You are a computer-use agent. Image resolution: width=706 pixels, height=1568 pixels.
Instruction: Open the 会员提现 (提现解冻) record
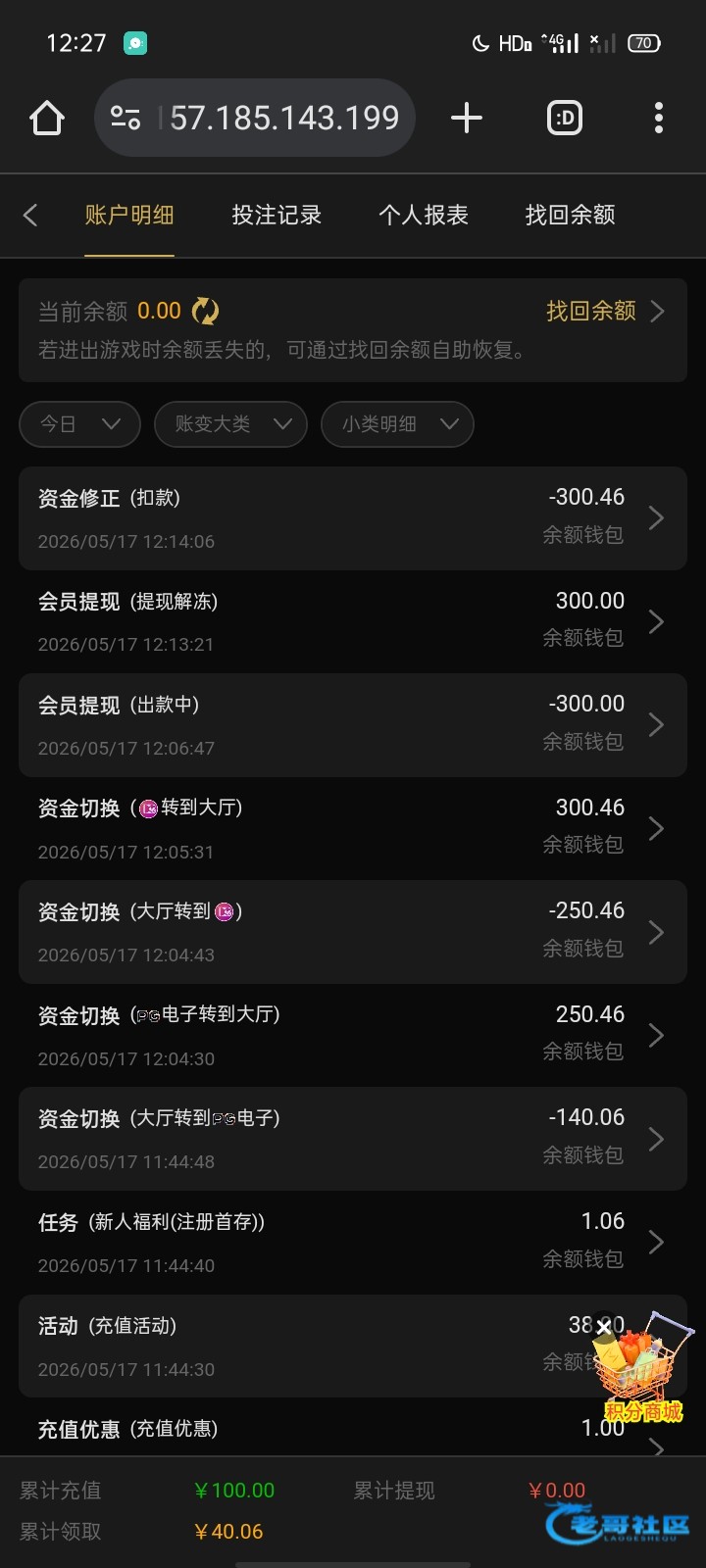353,621
